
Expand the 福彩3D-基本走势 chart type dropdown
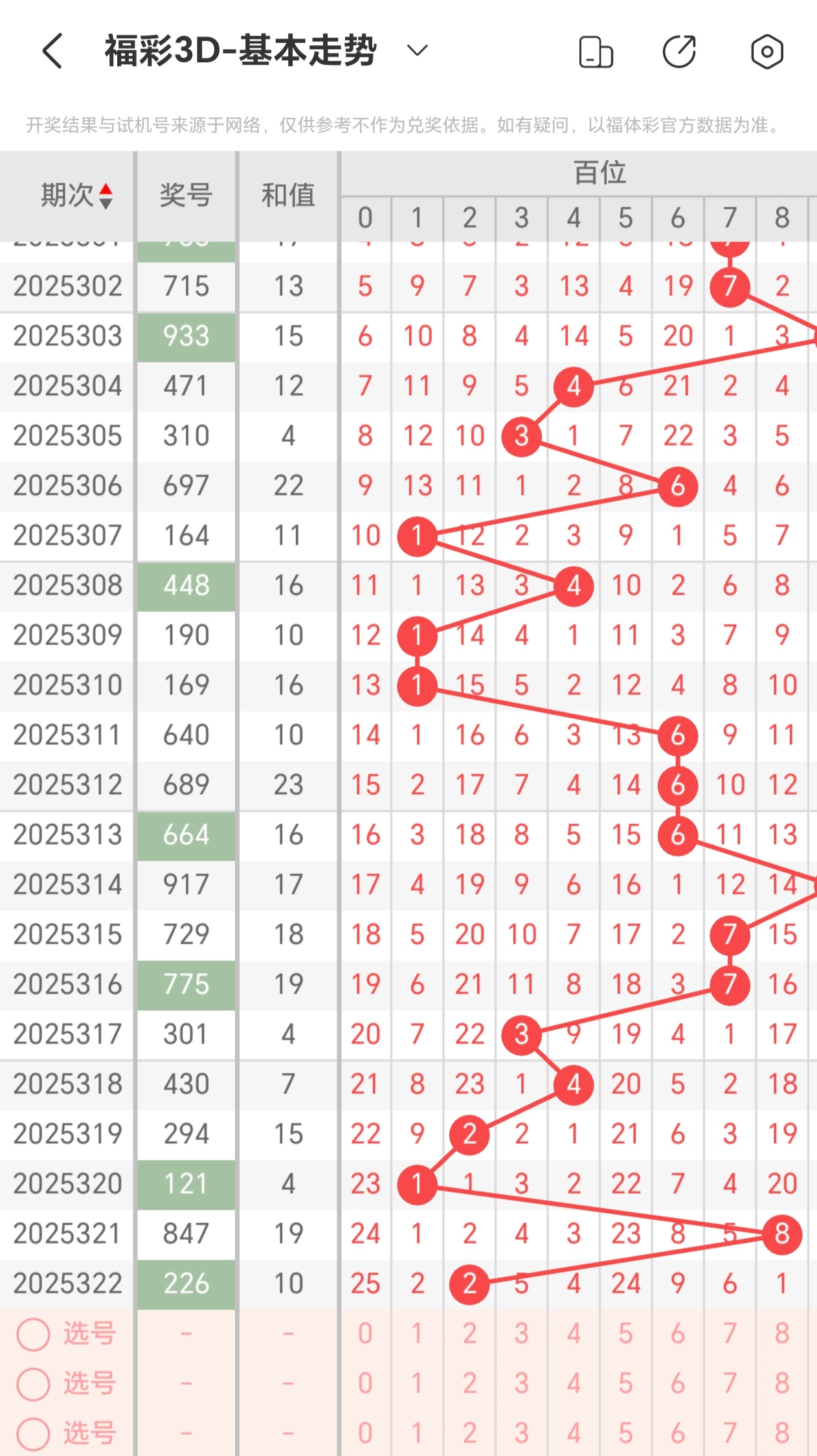pyautogui.click(x=417, y=51)
